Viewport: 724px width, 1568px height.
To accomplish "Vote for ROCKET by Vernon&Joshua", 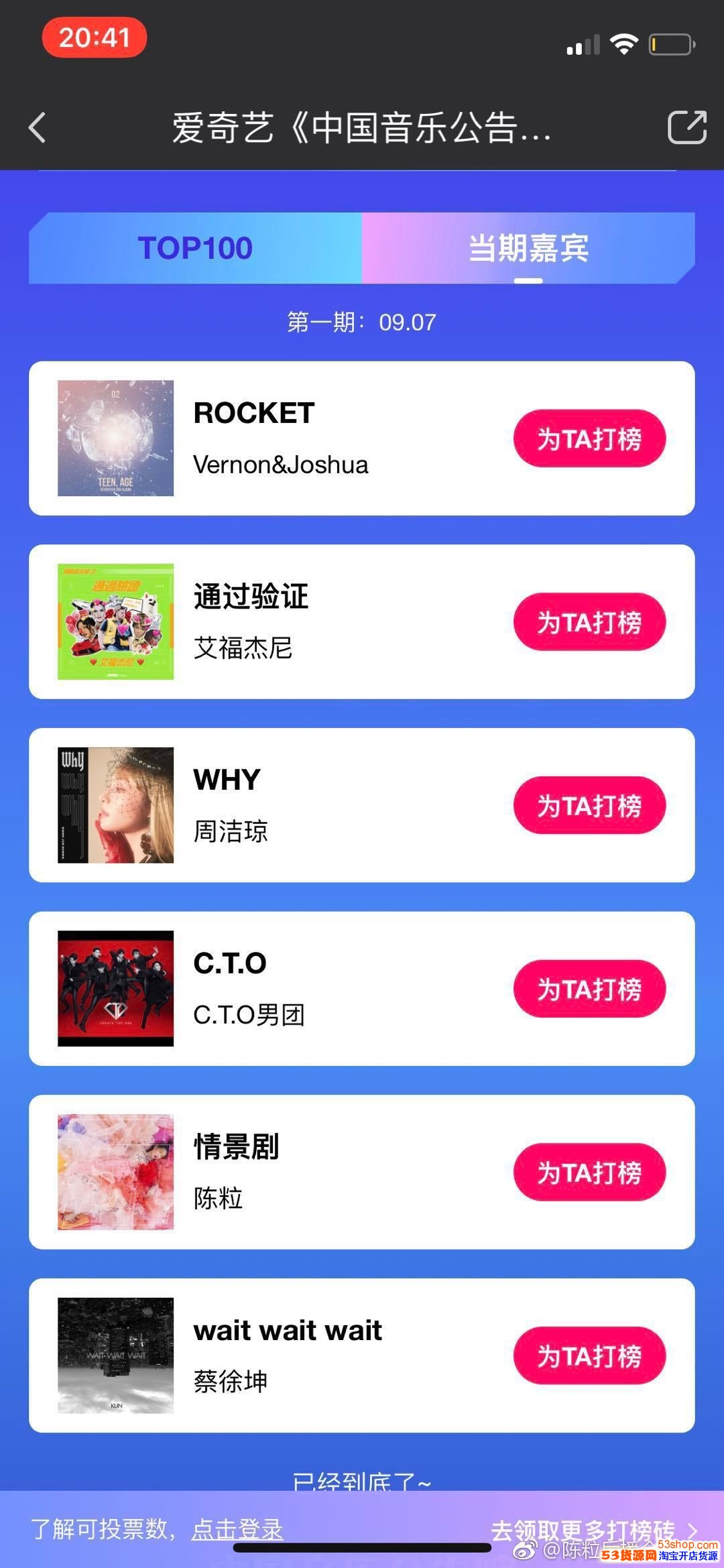I will tap(589, 438).
